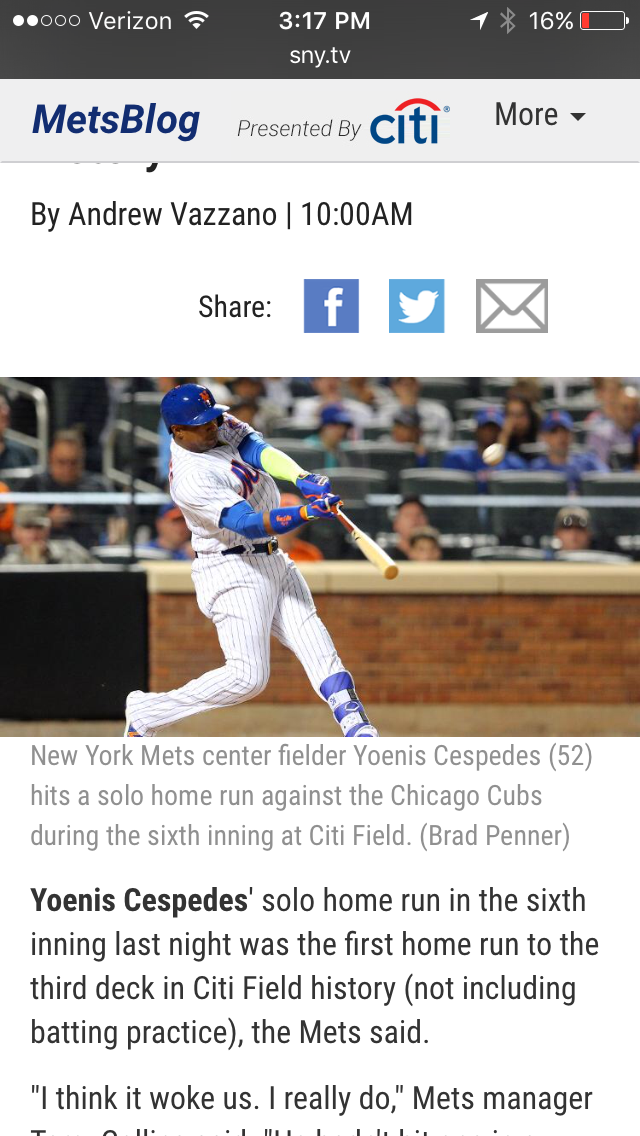Image resolution: width=640 pixels, height=1136 pixels.
Task: Open the MetsBlog home link
Action: coord(116,121)
